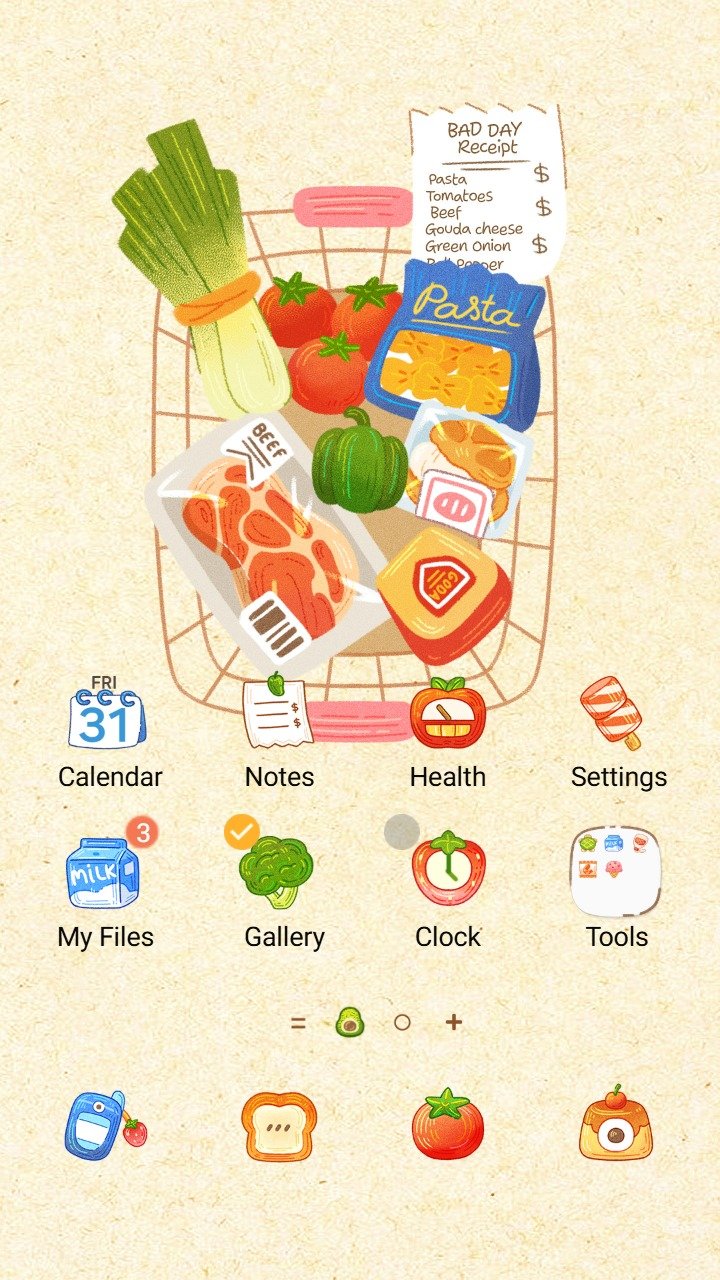
Task: Open the blue phone icon in the dock
Action: tap(100, 1125)
